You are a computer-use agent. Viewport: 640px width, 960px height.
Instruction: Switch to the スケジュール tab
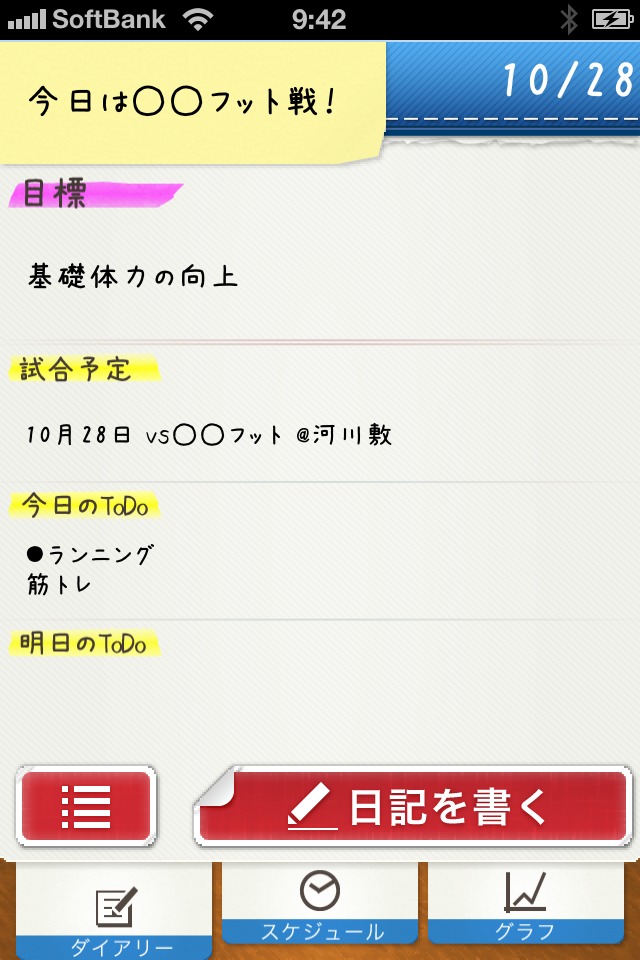point(320,905)
